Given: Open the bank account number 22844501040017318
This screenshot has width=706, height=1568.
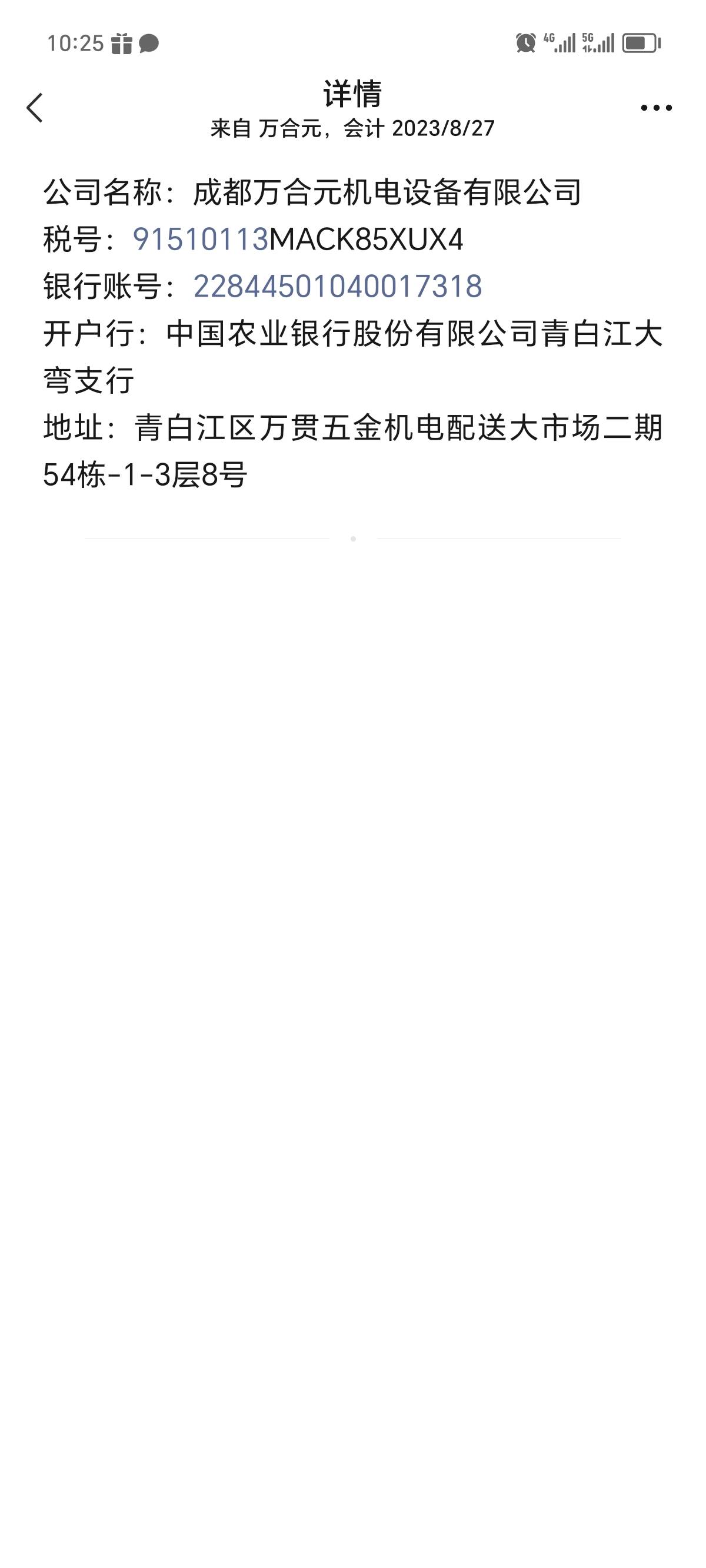Looking at the screenshot, I should click(337, 286).
